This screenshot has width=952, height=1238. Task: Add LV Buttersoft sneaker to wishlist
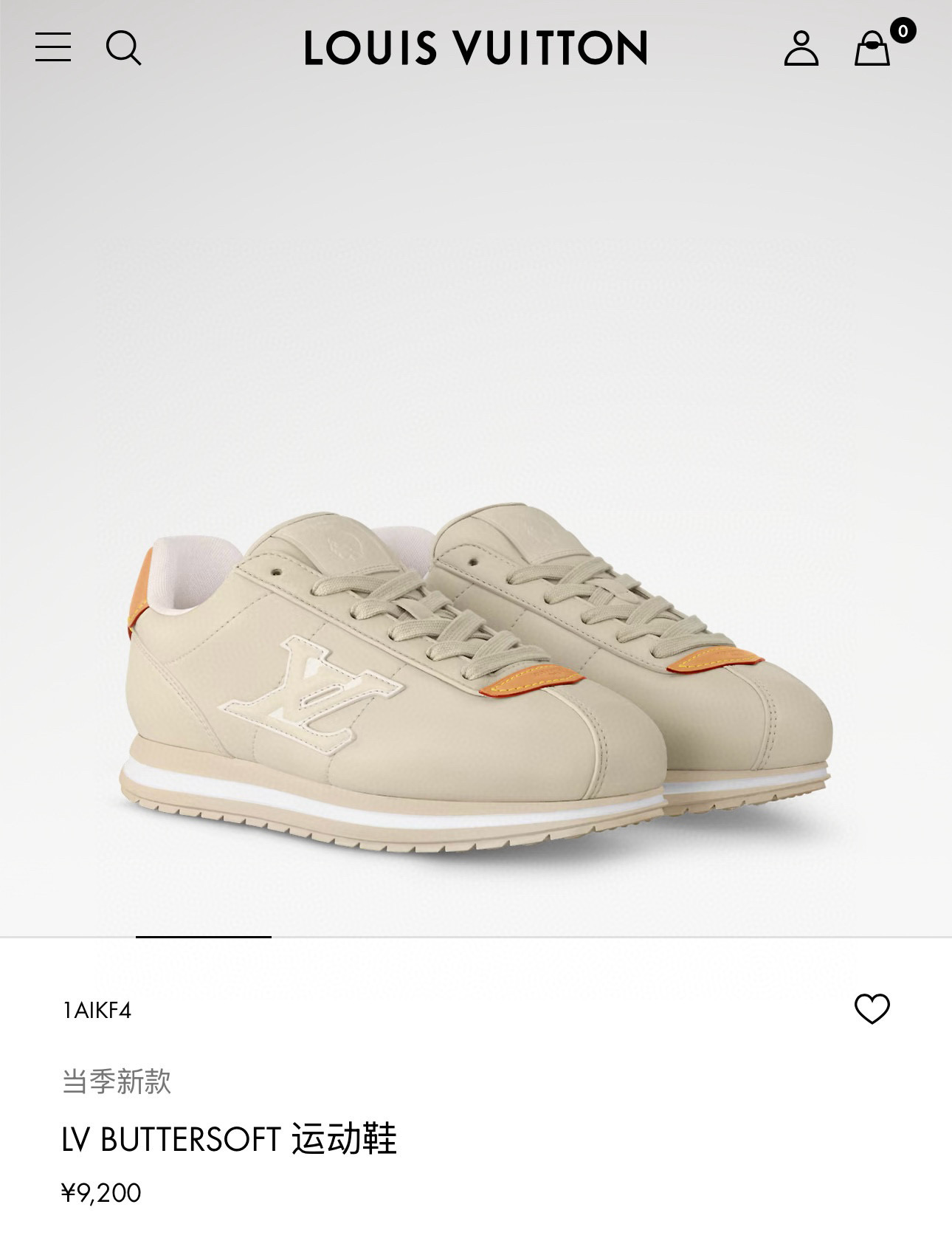(x=872, y=1009)
